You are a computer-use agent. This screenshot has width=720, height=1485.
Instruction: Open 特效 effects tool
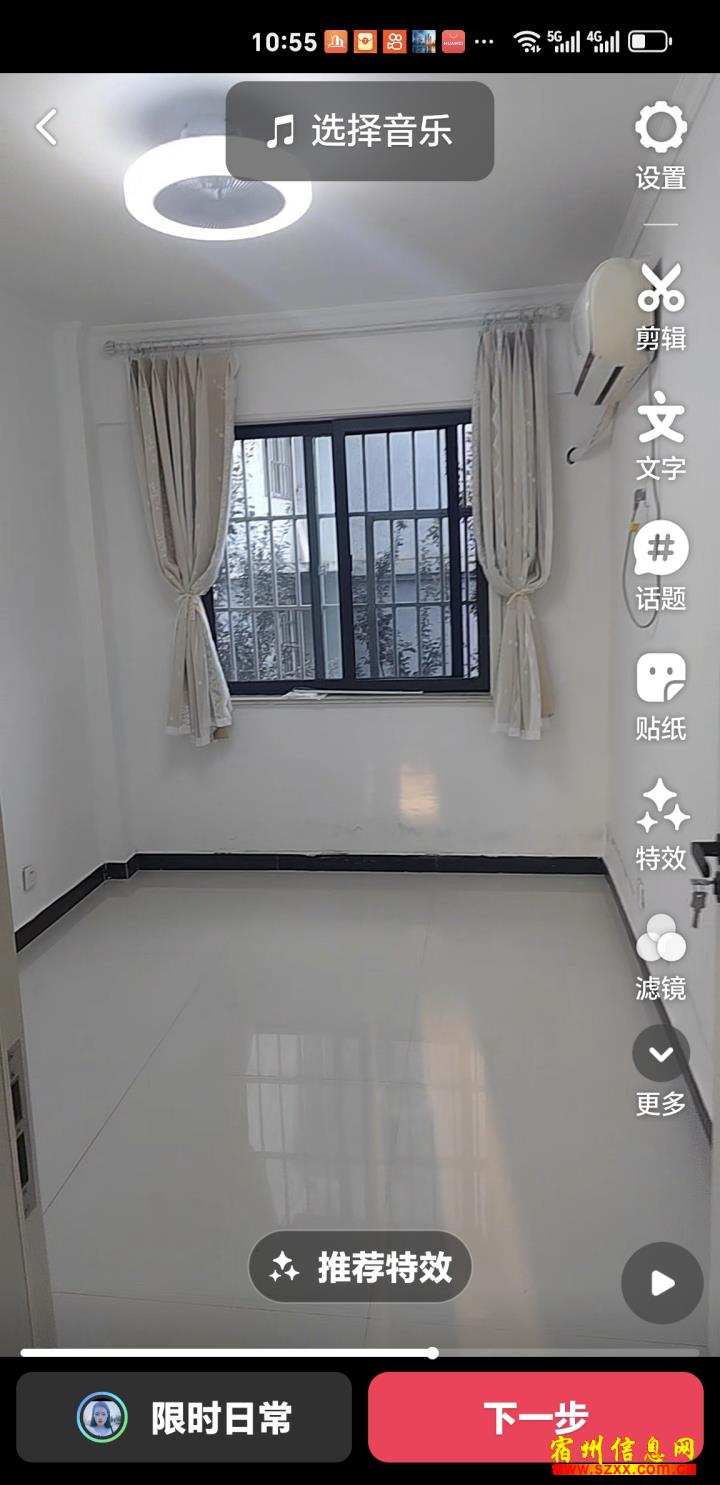click(661, 825)
